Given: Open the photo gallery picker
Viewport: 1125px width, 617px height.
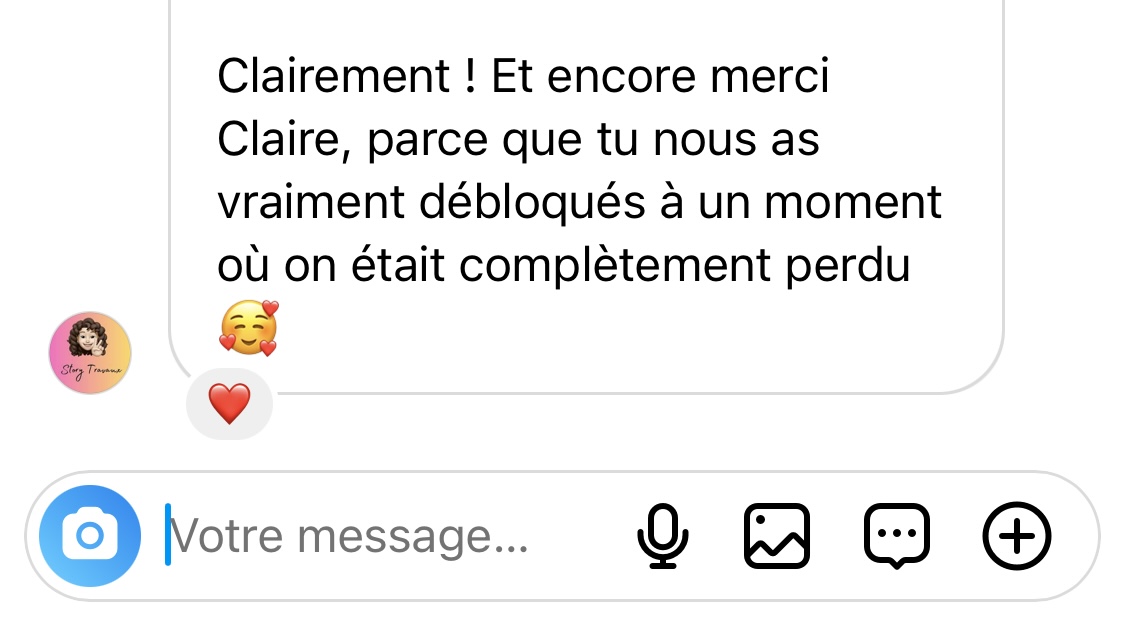Looking at the screenshot, I should point(777,537).
